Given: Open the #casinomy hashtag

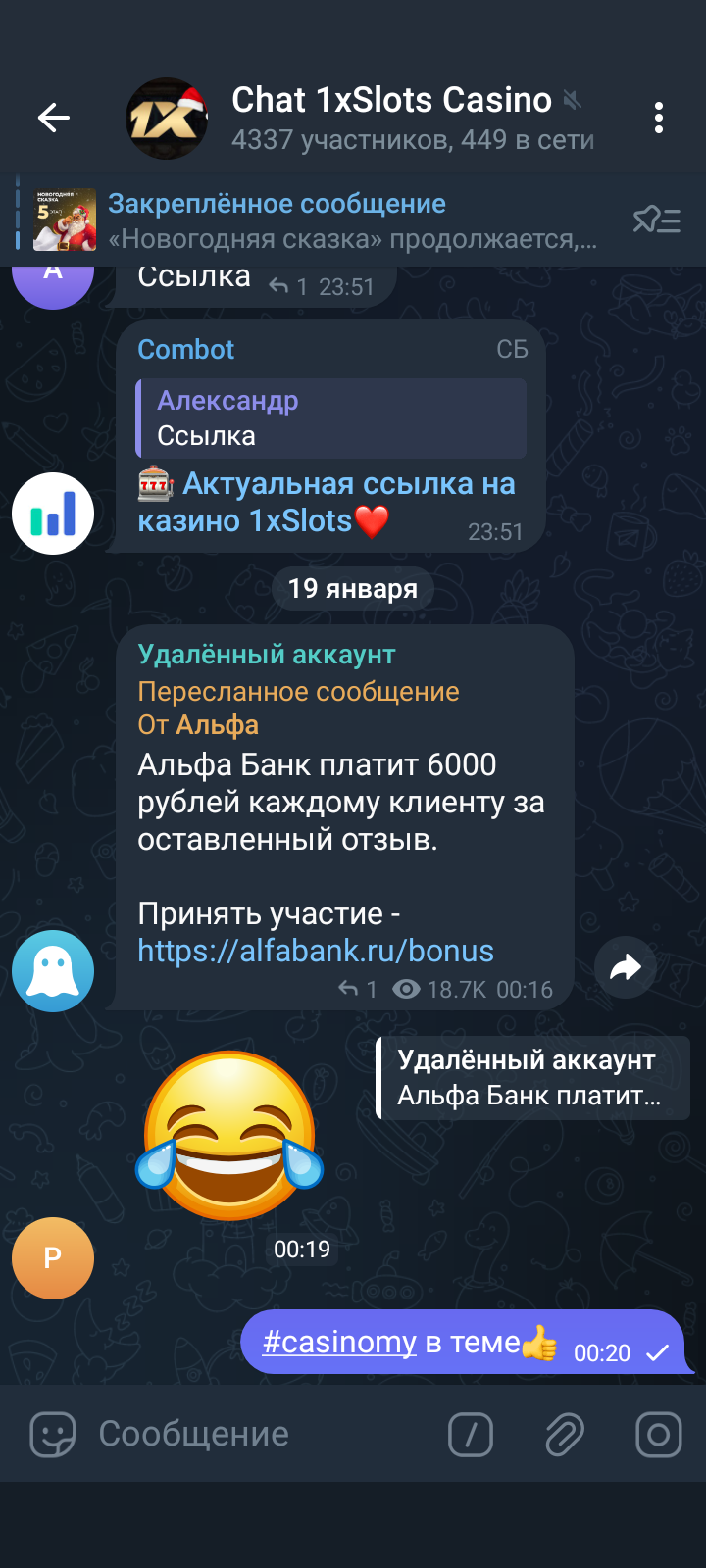Looking at the screenshot, I should pyautogui.click(x=339, y=1342).
